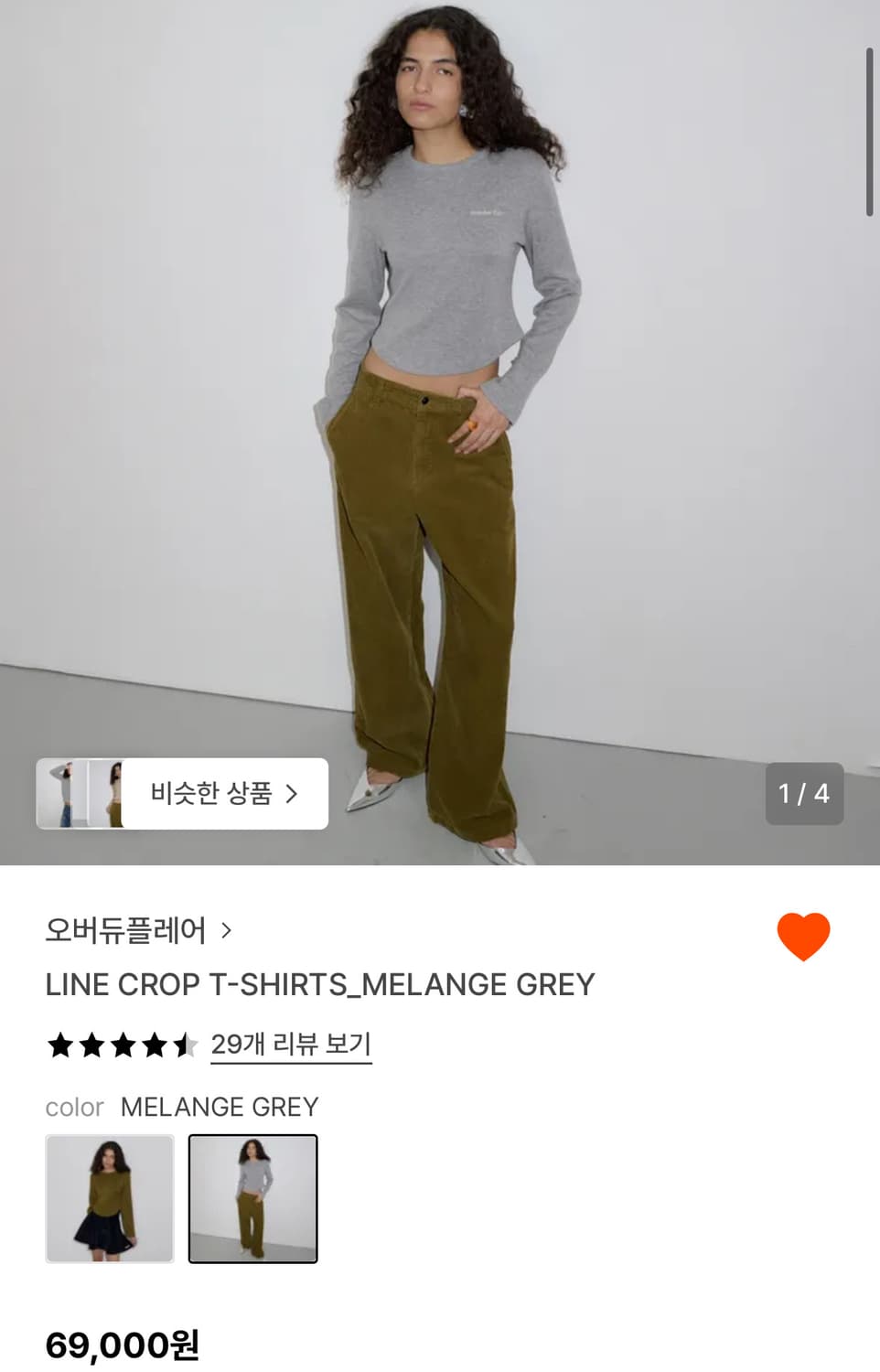
Task: Tap the arrow inside the 비슷한 상품 pill
Action: pyautogui.click(x=294, y=794)
